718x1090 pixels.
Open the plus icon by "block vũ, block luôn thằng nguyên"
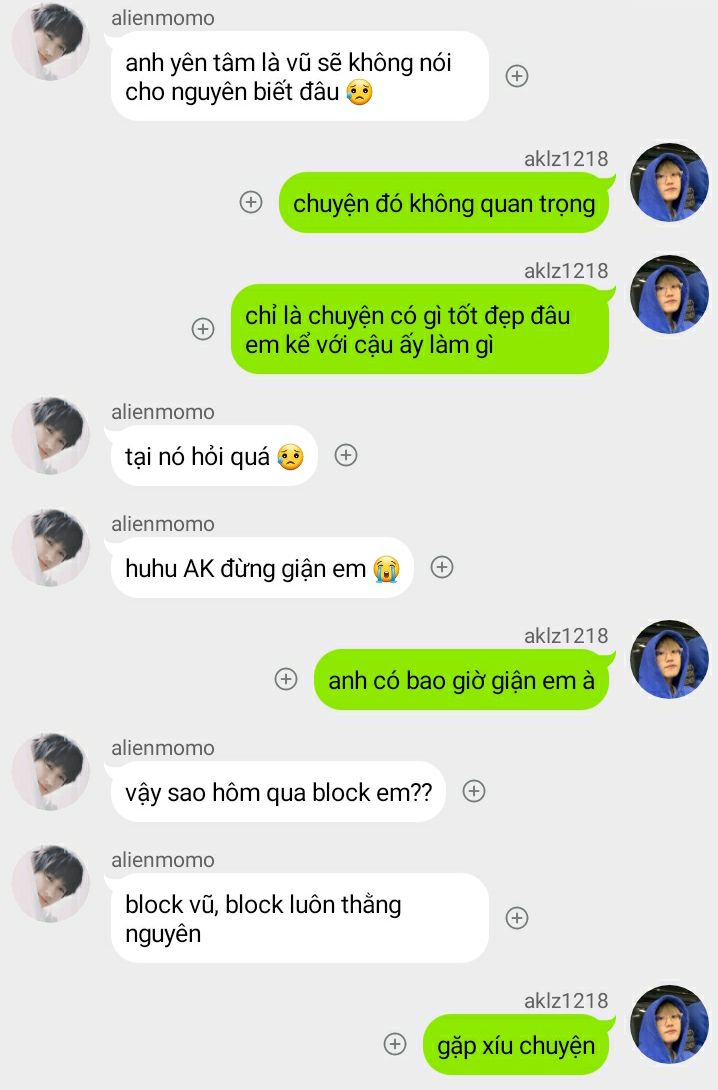[x=517, y=918]
